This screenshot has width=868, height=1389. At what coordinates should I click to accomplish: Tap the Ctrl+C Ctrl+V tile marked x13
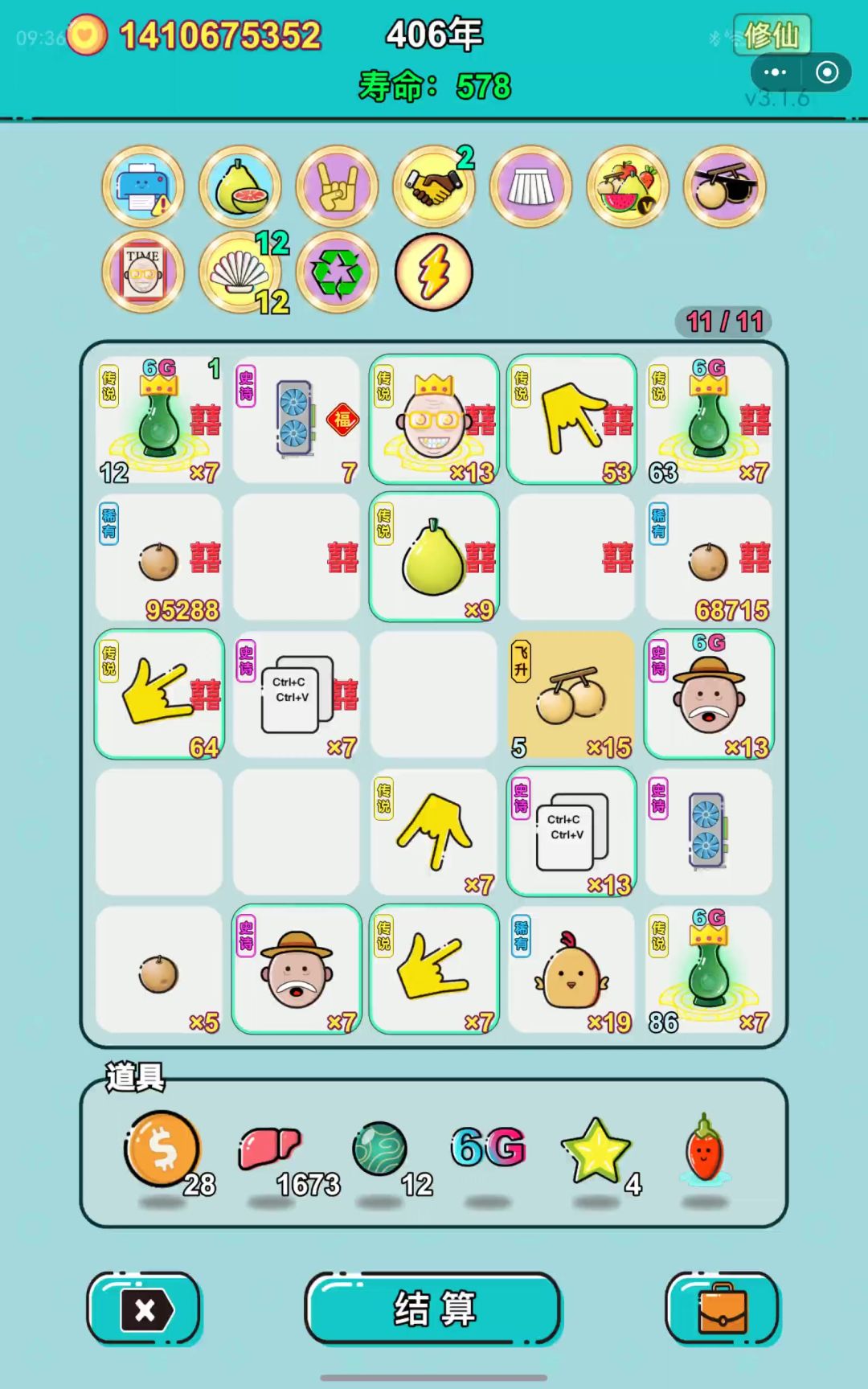[571, 832]
